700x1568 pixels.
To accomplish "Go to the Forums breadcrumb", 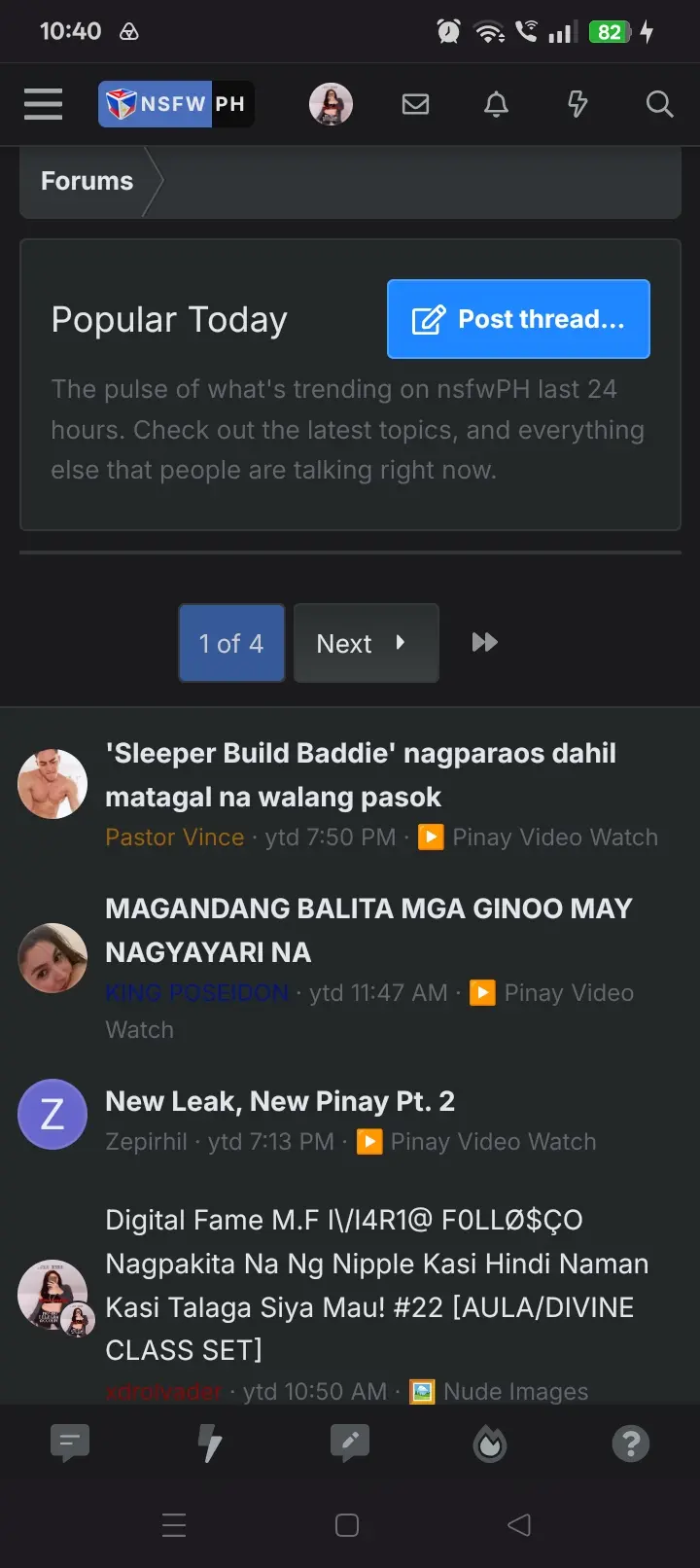I will point(87,181).
